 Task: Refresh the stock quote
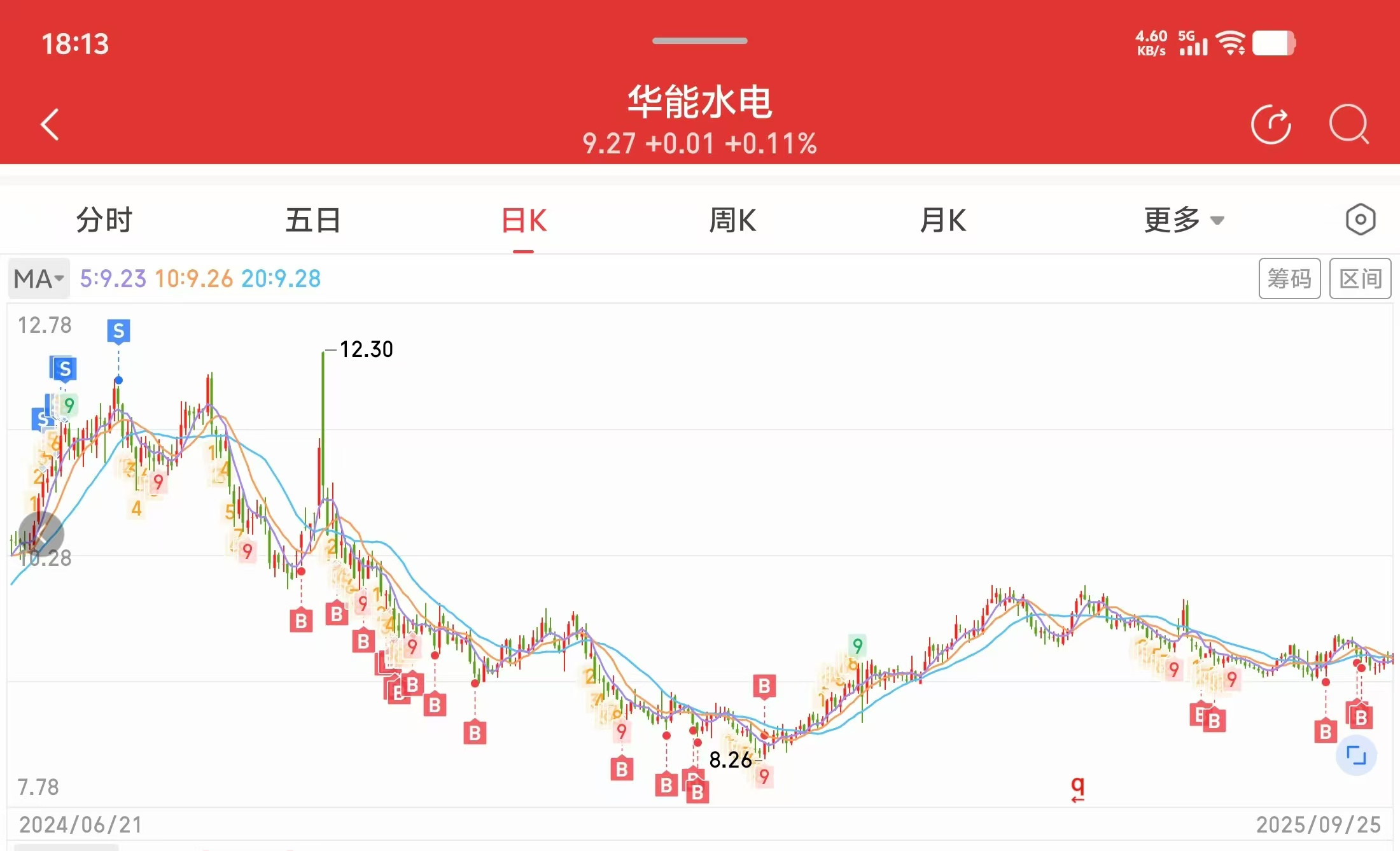pos(1270,124)
